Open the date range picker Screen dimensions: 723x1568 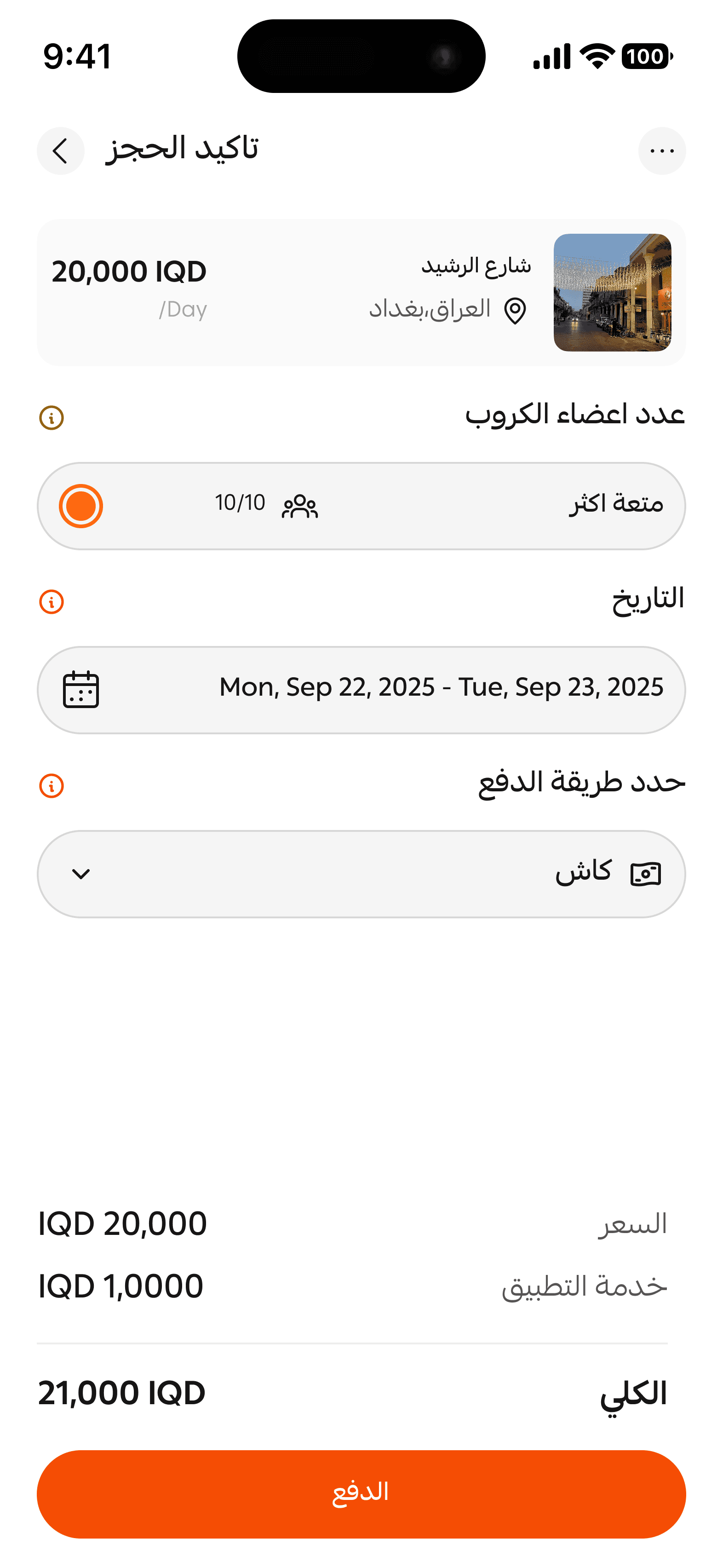coord(361,690)
